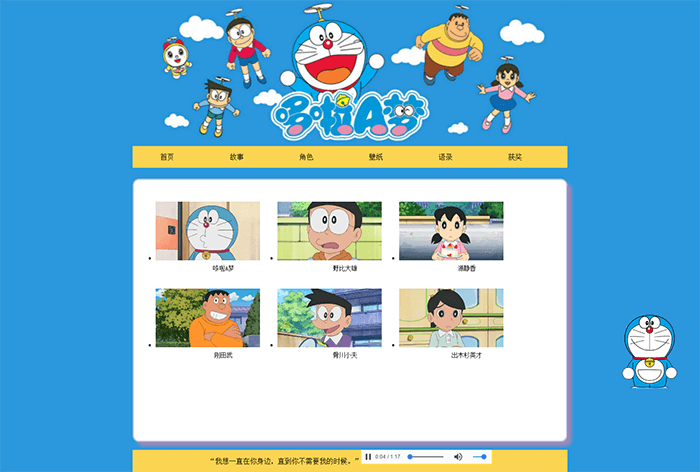Open the 壁纸 navigation item
This screenshot has height=472, width=700.
(375, 157)
